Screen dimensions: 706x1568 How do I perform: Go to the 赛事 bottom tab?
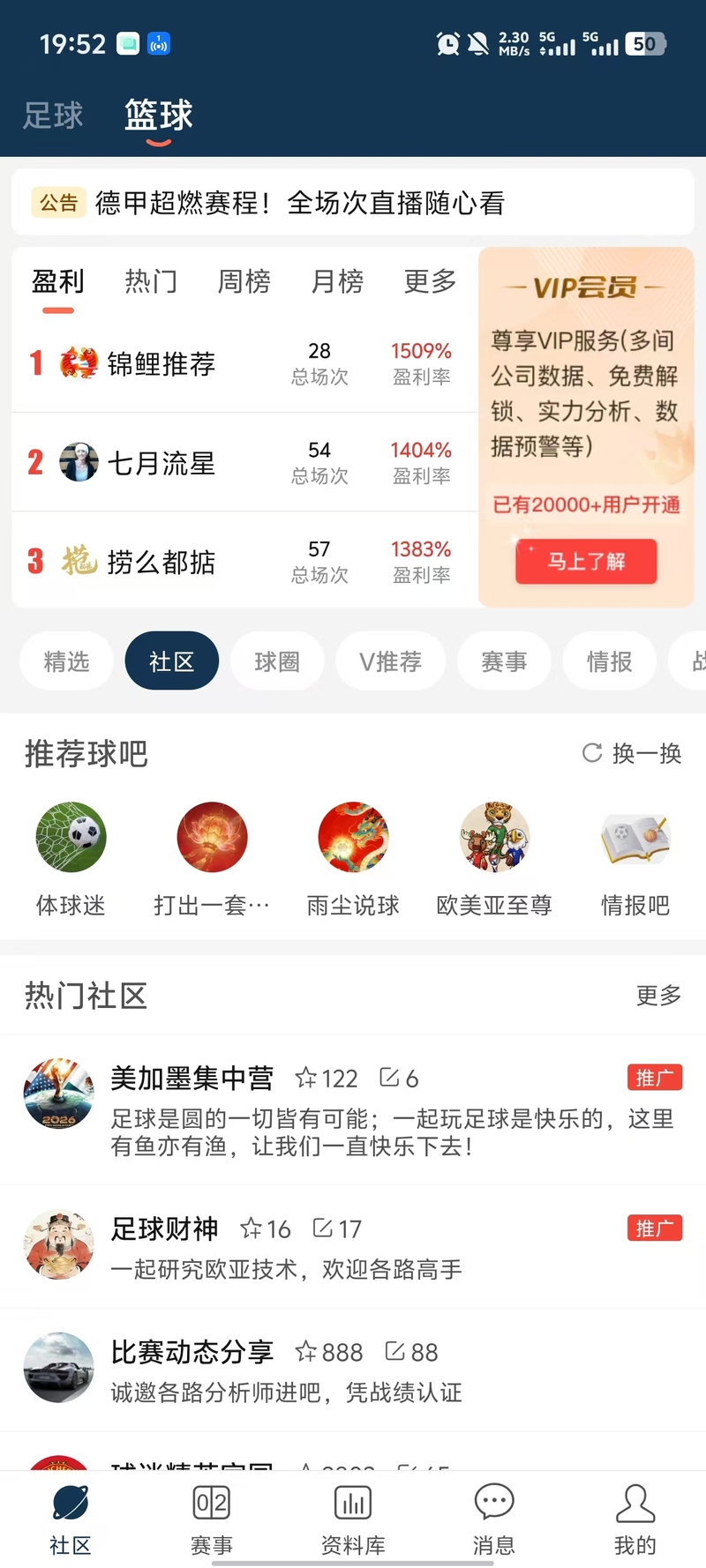212,1519
